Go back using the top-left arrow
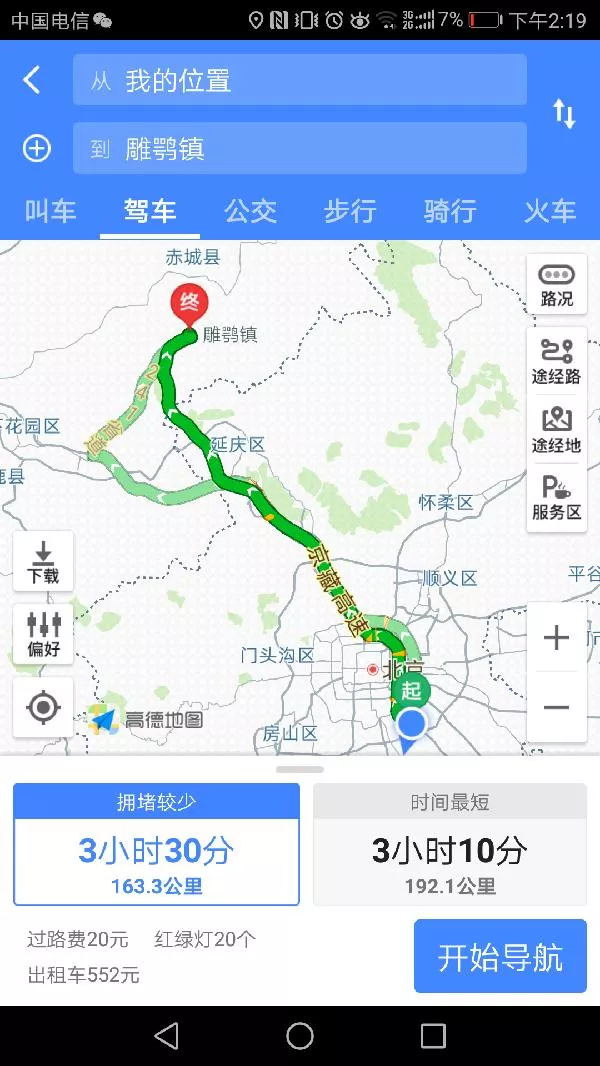The width and height of the screenshot is (600, 1066). coord(32,80)
